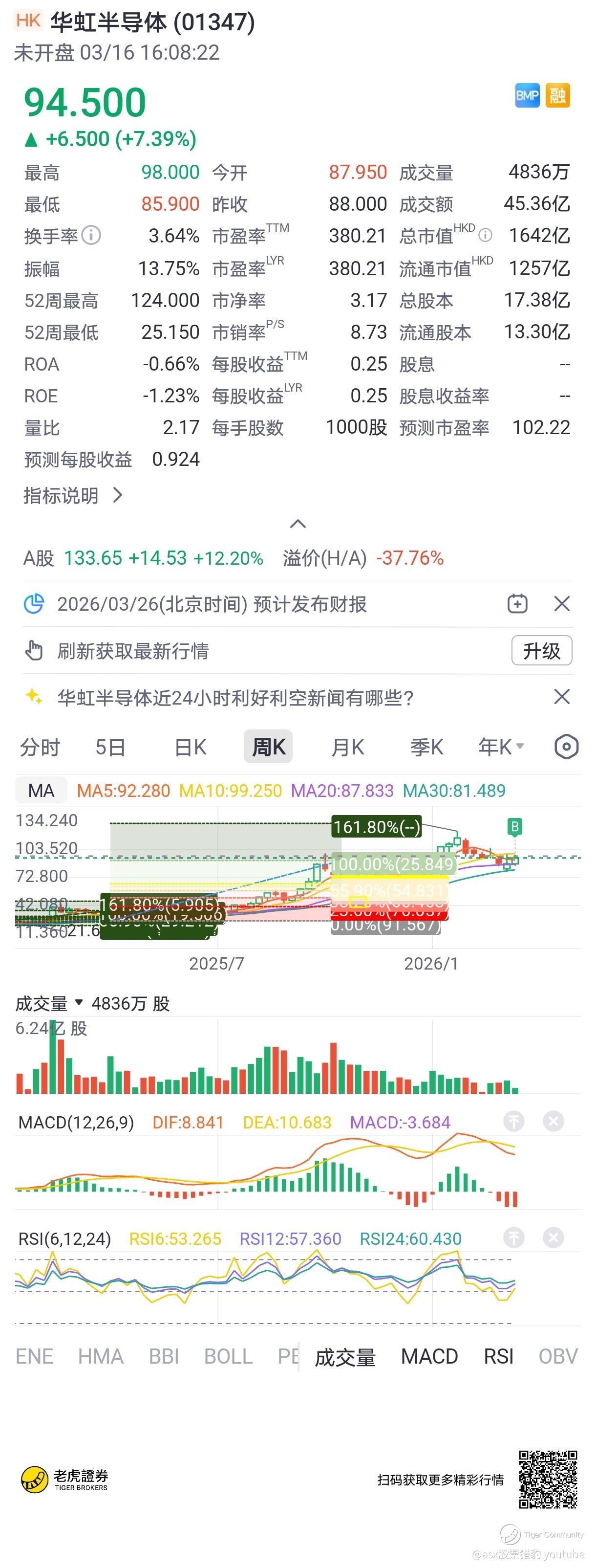The width and height of the screenshot is (596, 1568).
Task: Tap 升级 to upgrade quotes
Action: (x=541, y=651)
